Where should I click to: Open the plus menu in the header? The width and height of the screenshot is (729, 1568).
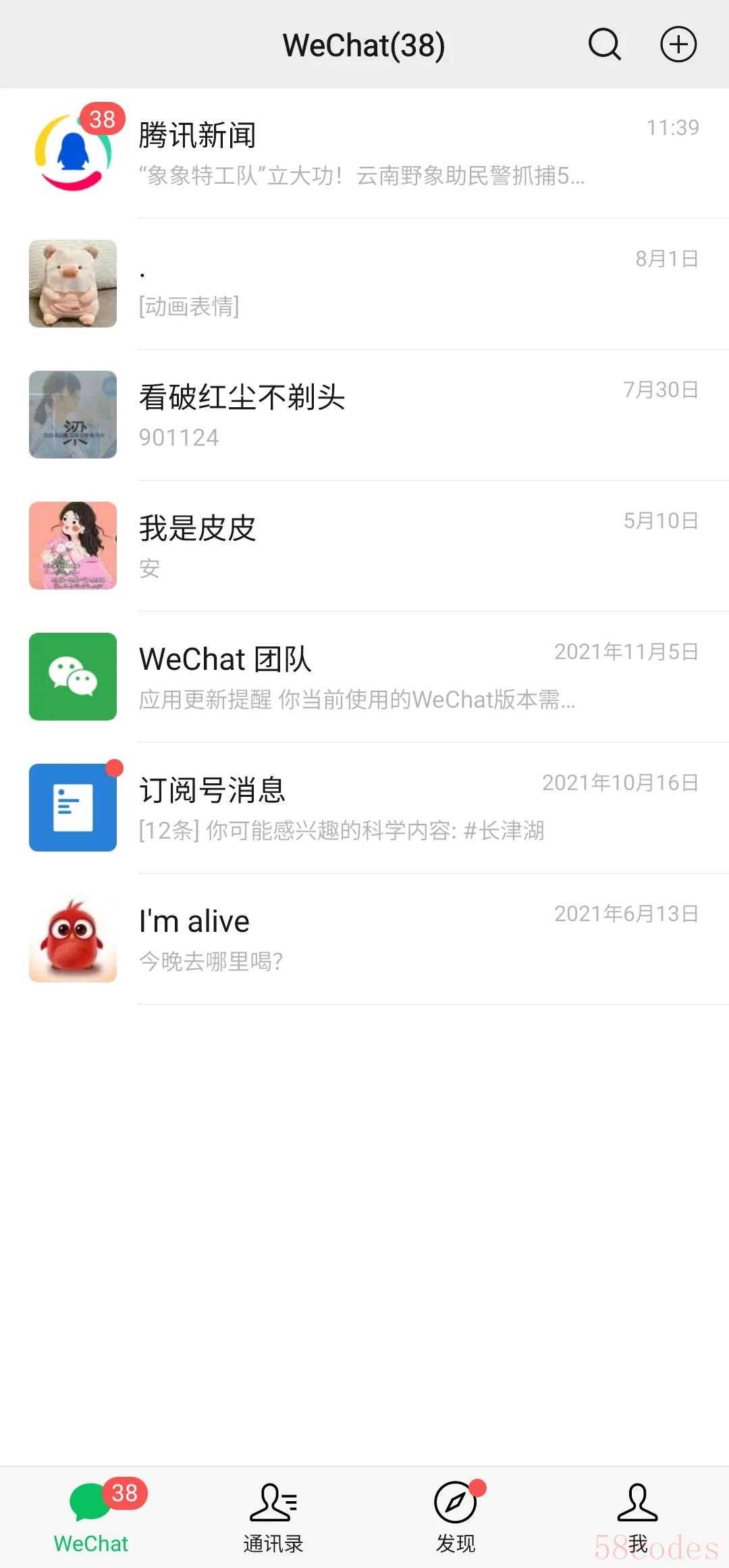[678, 45]
